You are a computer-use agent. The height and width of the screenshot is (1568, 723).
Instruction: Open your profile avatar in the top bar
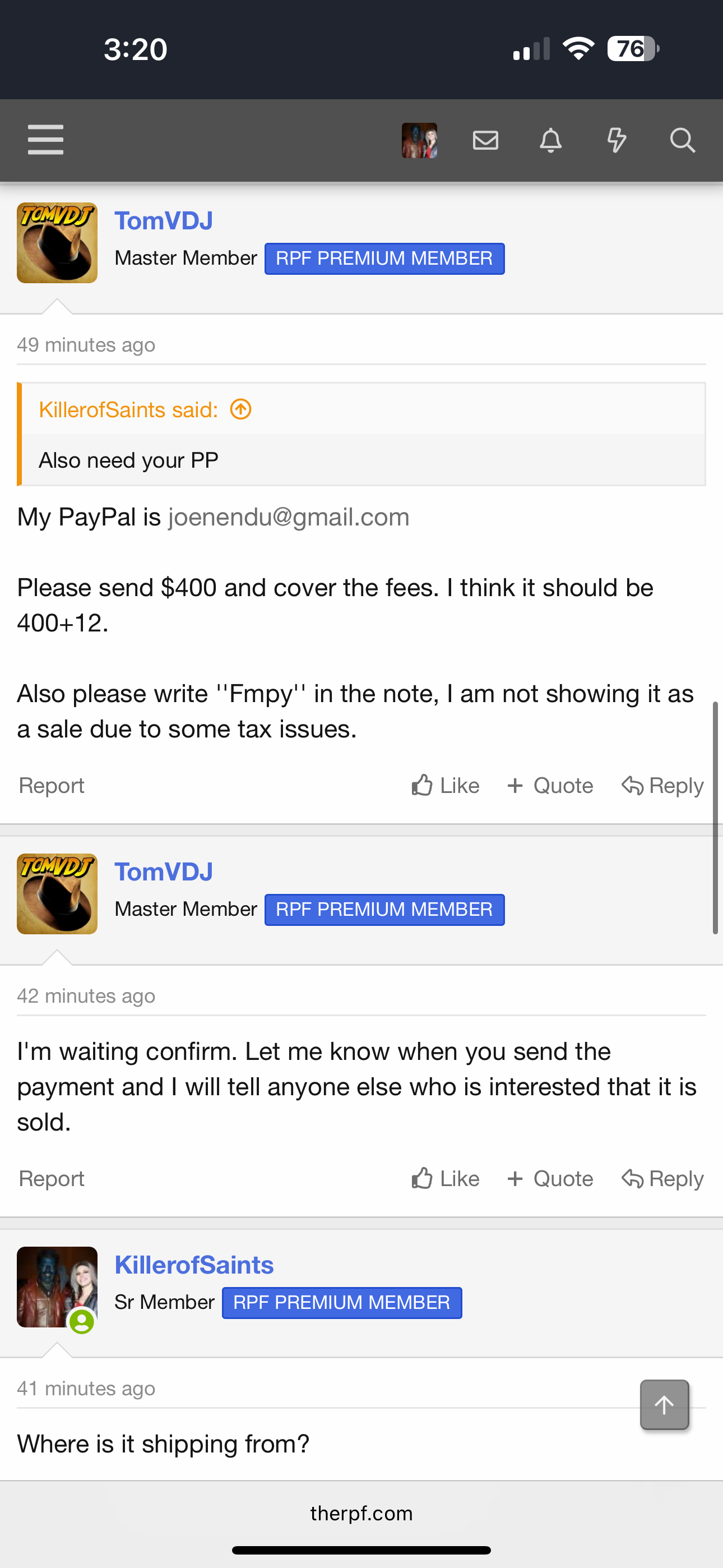(419, 141)
